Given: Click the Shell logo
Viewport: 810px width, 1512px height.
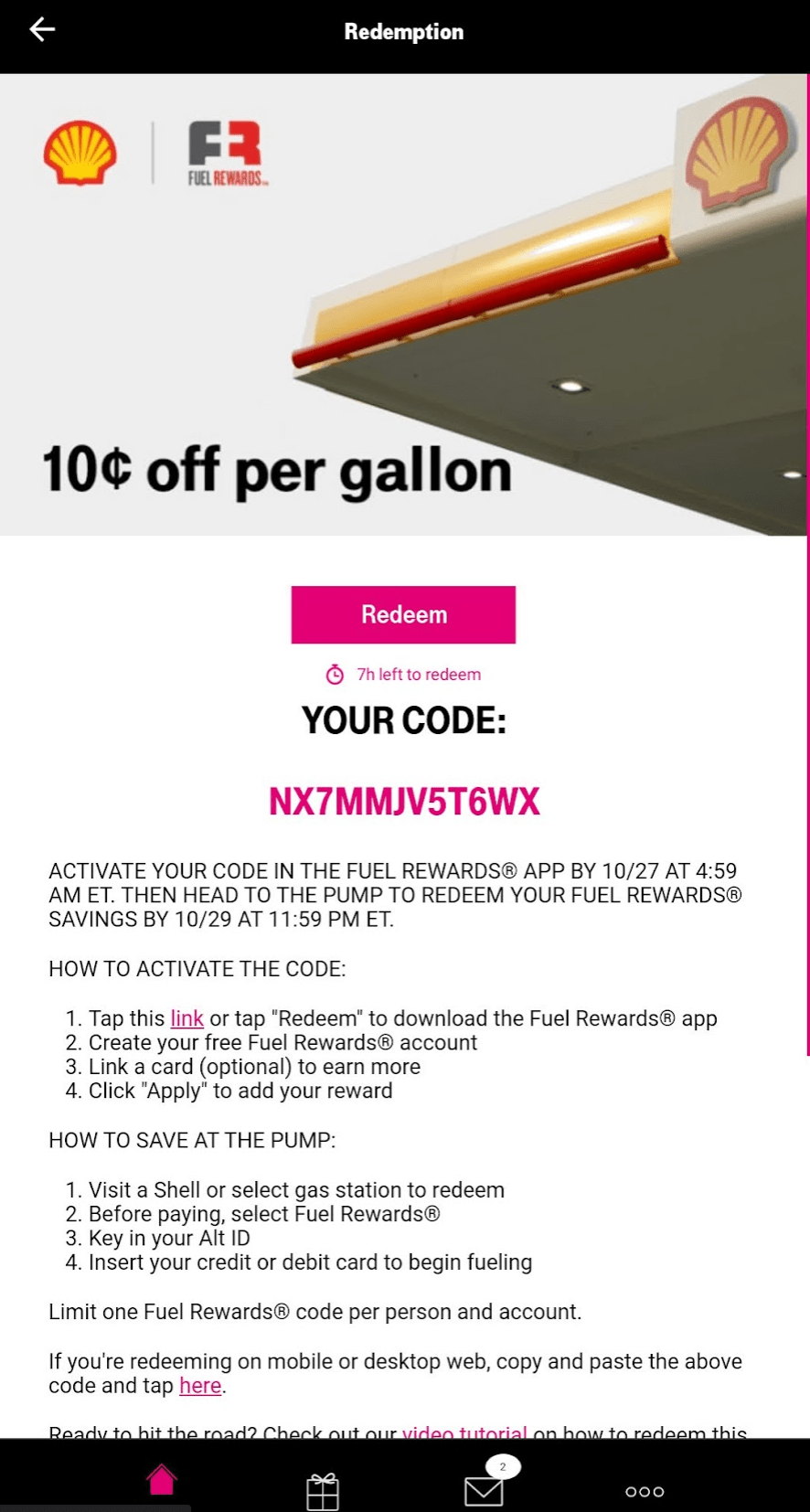Looking at the screenshot, I should 79,153.
